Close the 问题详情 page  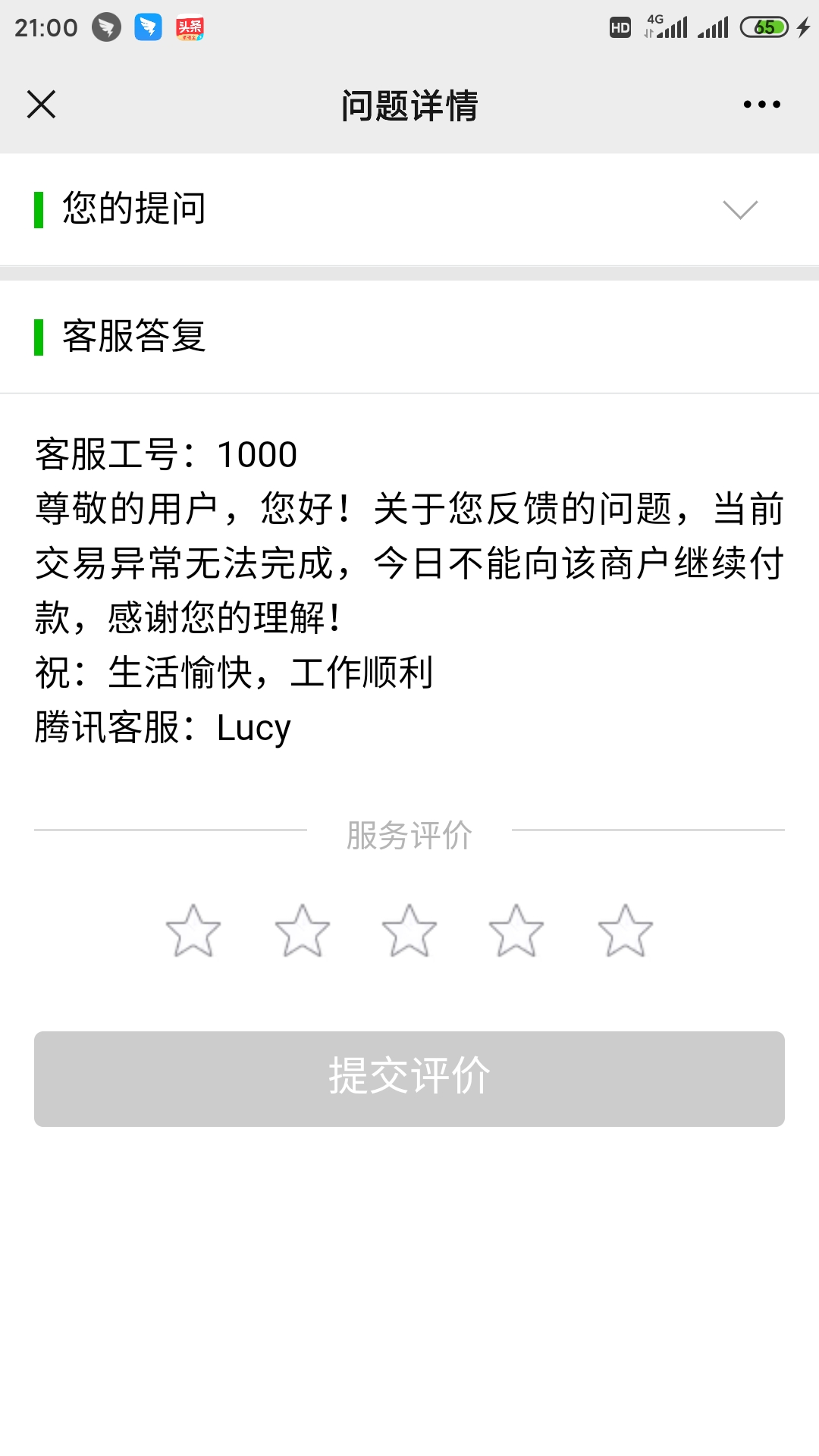[x=41, y=105]
